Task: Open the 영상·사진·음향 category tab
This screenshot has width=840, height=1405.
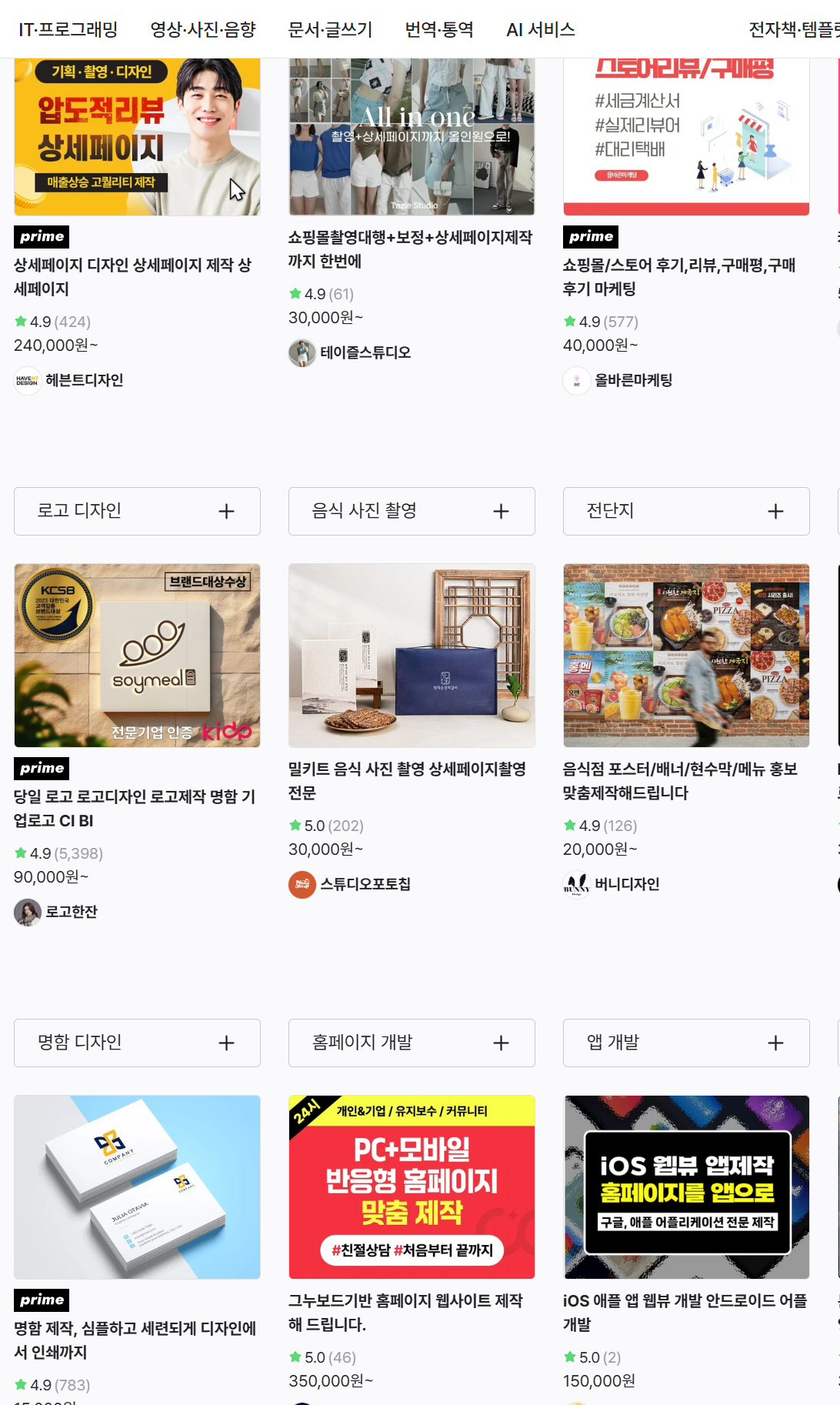Action: click(203, 29)
